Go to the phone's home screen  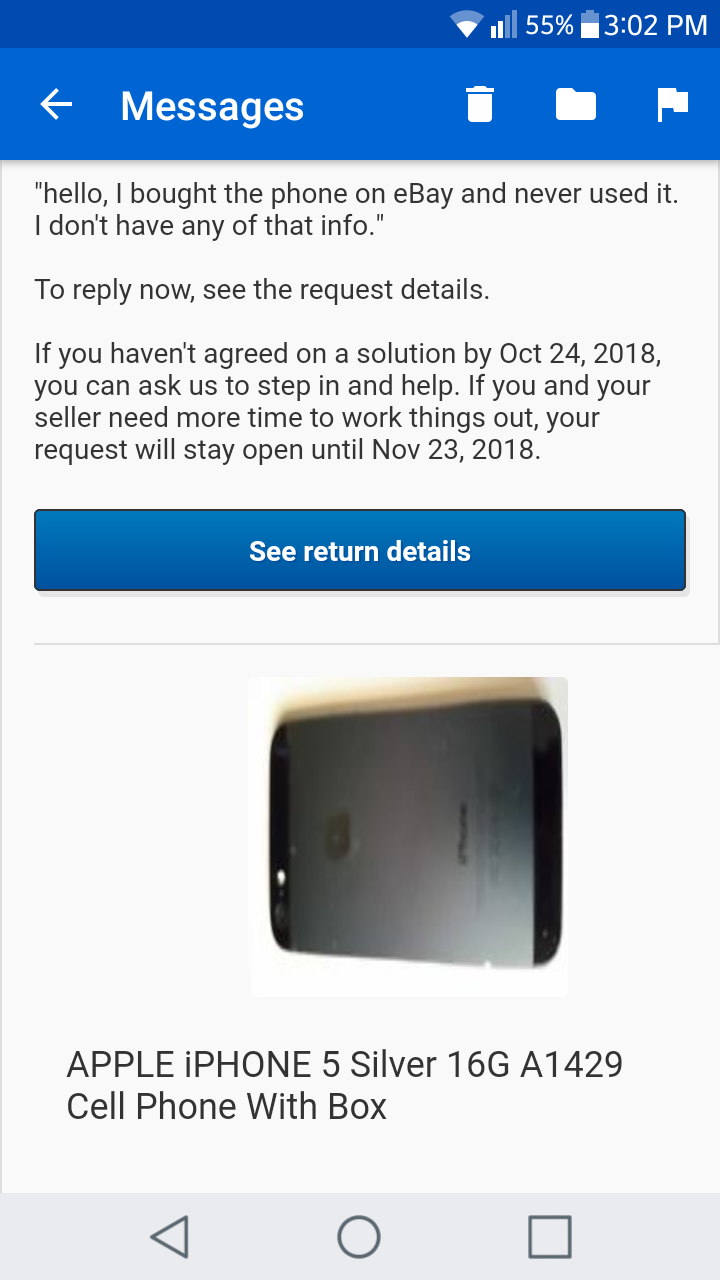point(359,1237)
